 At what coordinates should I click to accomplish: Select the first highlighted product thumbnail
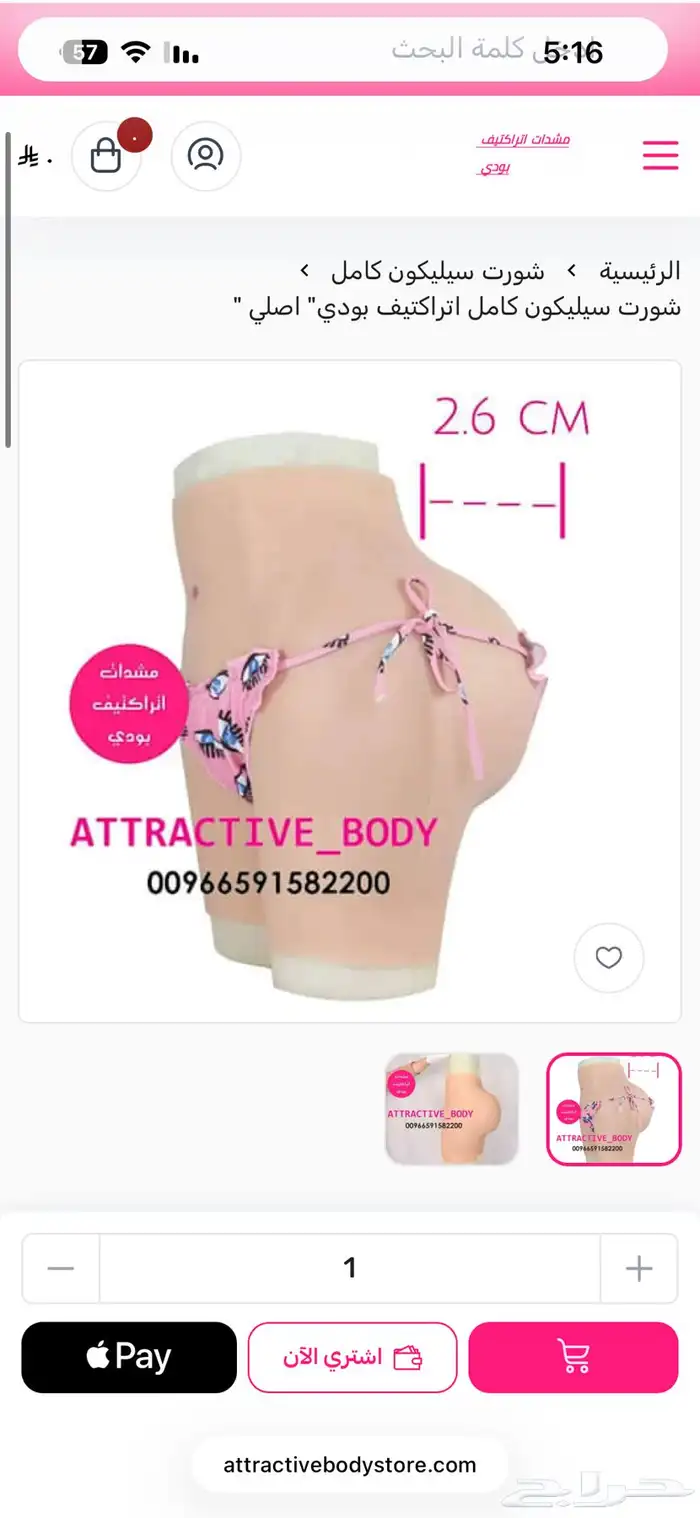click(614, 1109)
